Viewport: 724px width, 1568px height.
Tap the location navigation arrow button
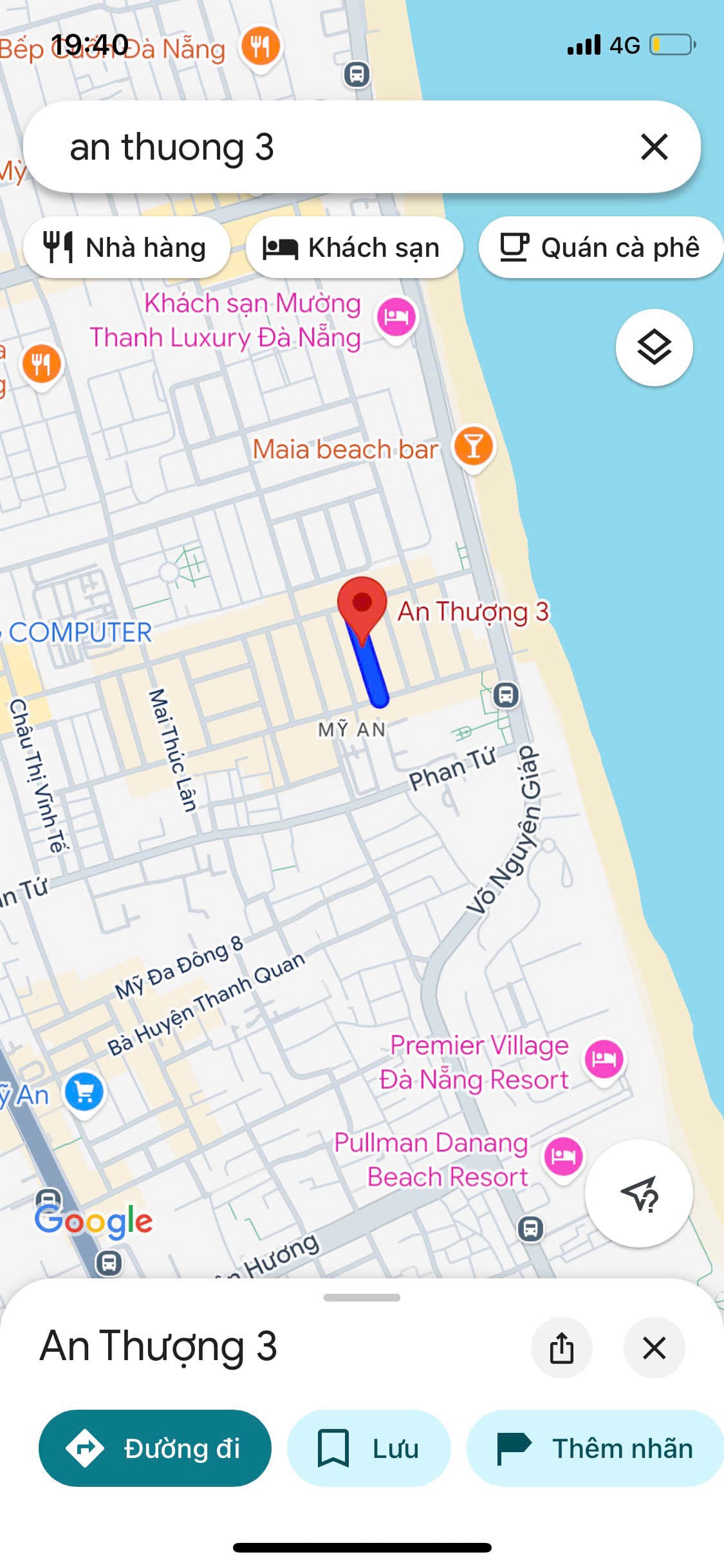pyautogui.click(x=638, y=1193)
